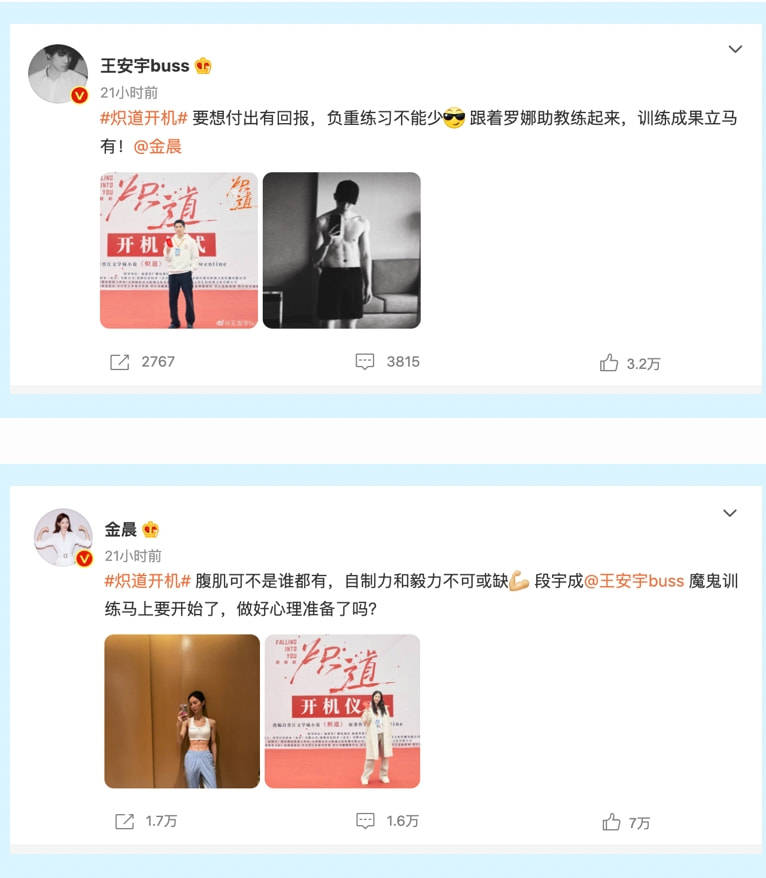Expand the chevron menu on 金晨's post
Viewport: 766px width, 878px height.
tap(730, 513)
